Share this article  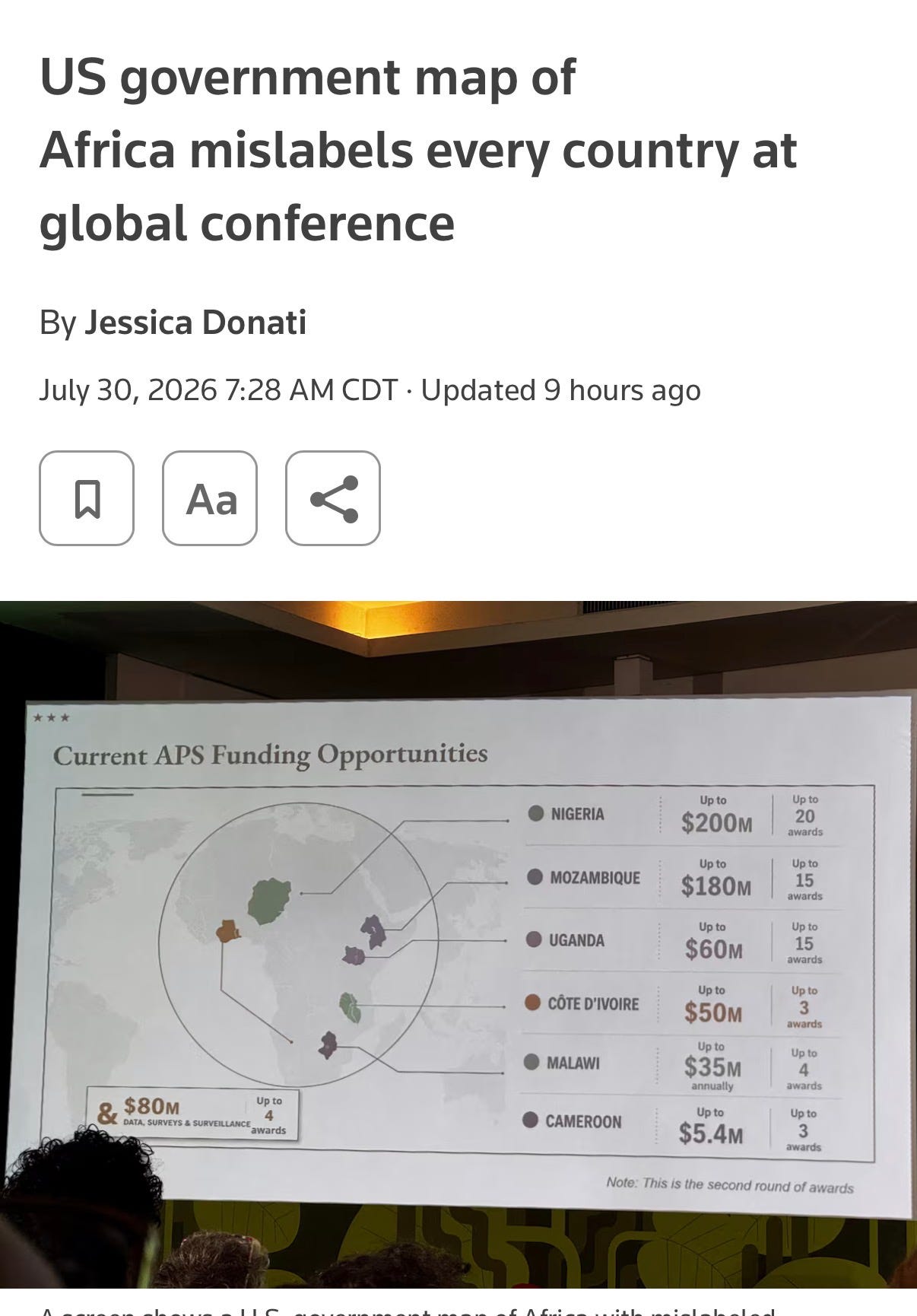333,498
